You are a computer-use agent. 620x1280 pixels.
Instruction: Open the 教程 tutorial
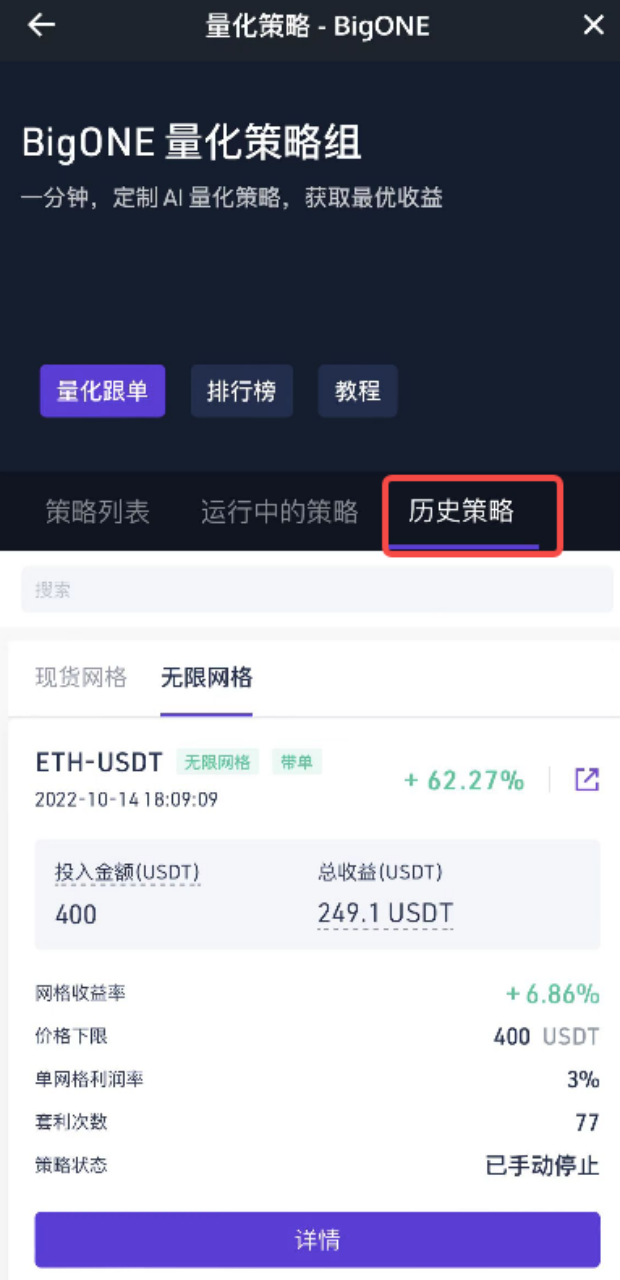[357, 390]
